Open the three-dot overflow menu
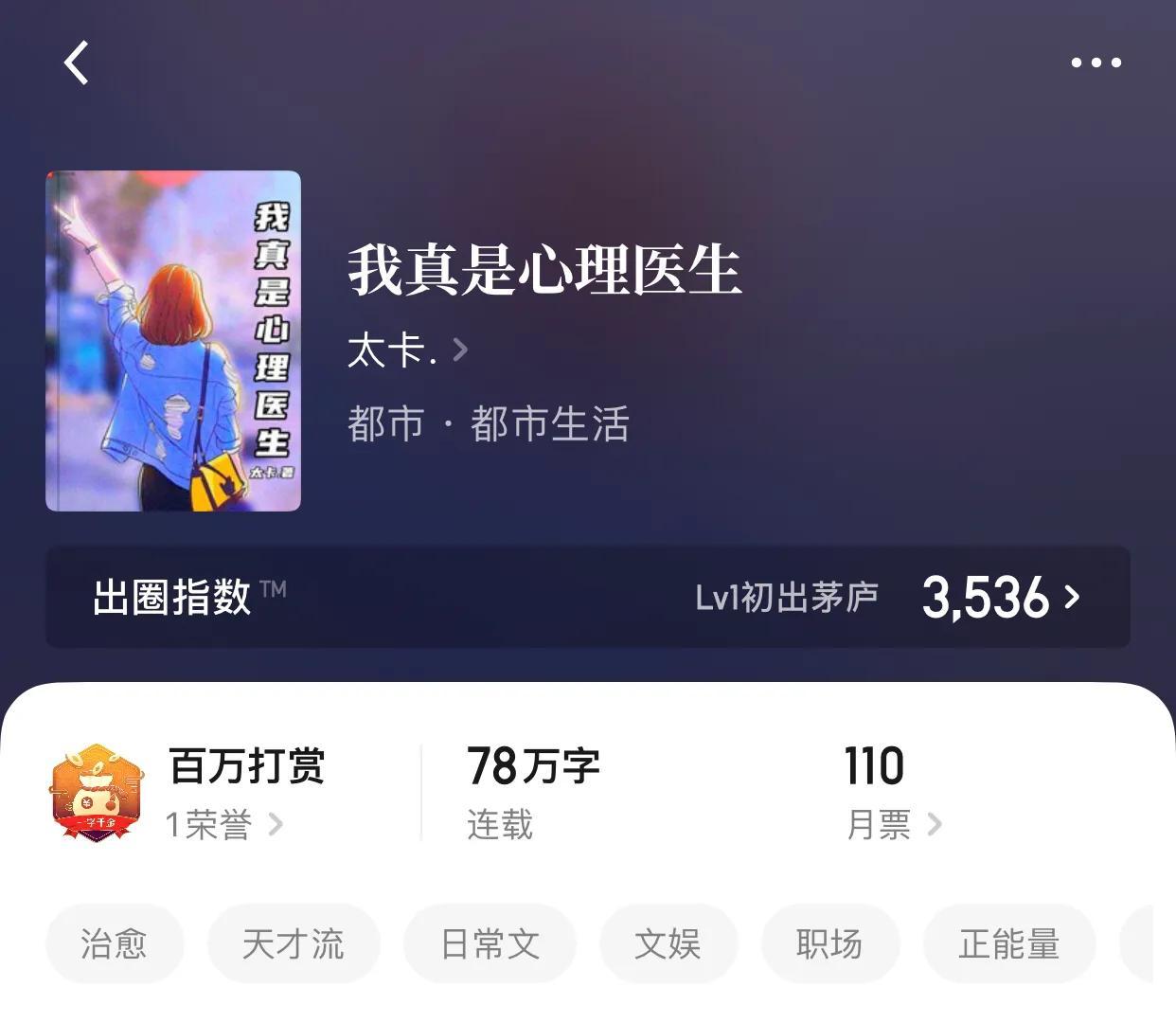The image size is (1176, 1023). click(1096, 63)
